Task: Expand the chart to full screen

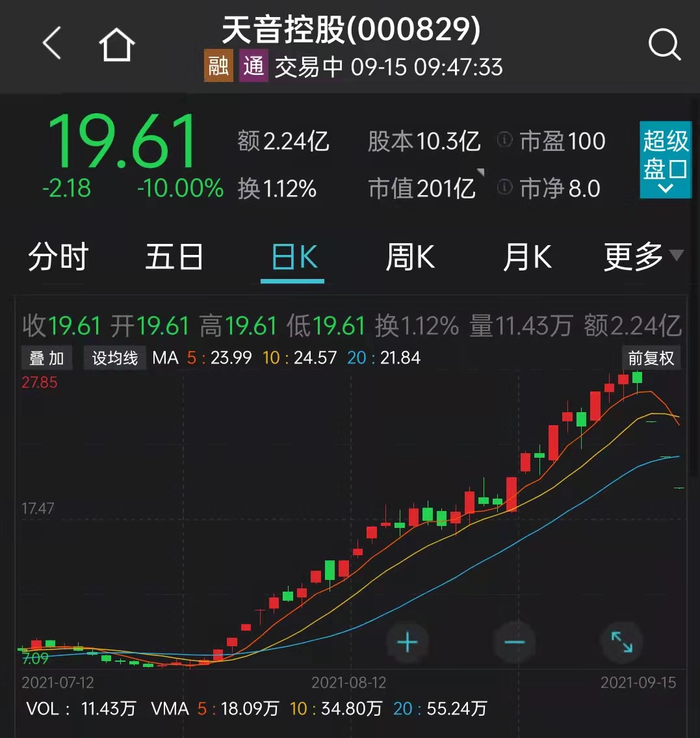Action: click(x=621, y=642)
